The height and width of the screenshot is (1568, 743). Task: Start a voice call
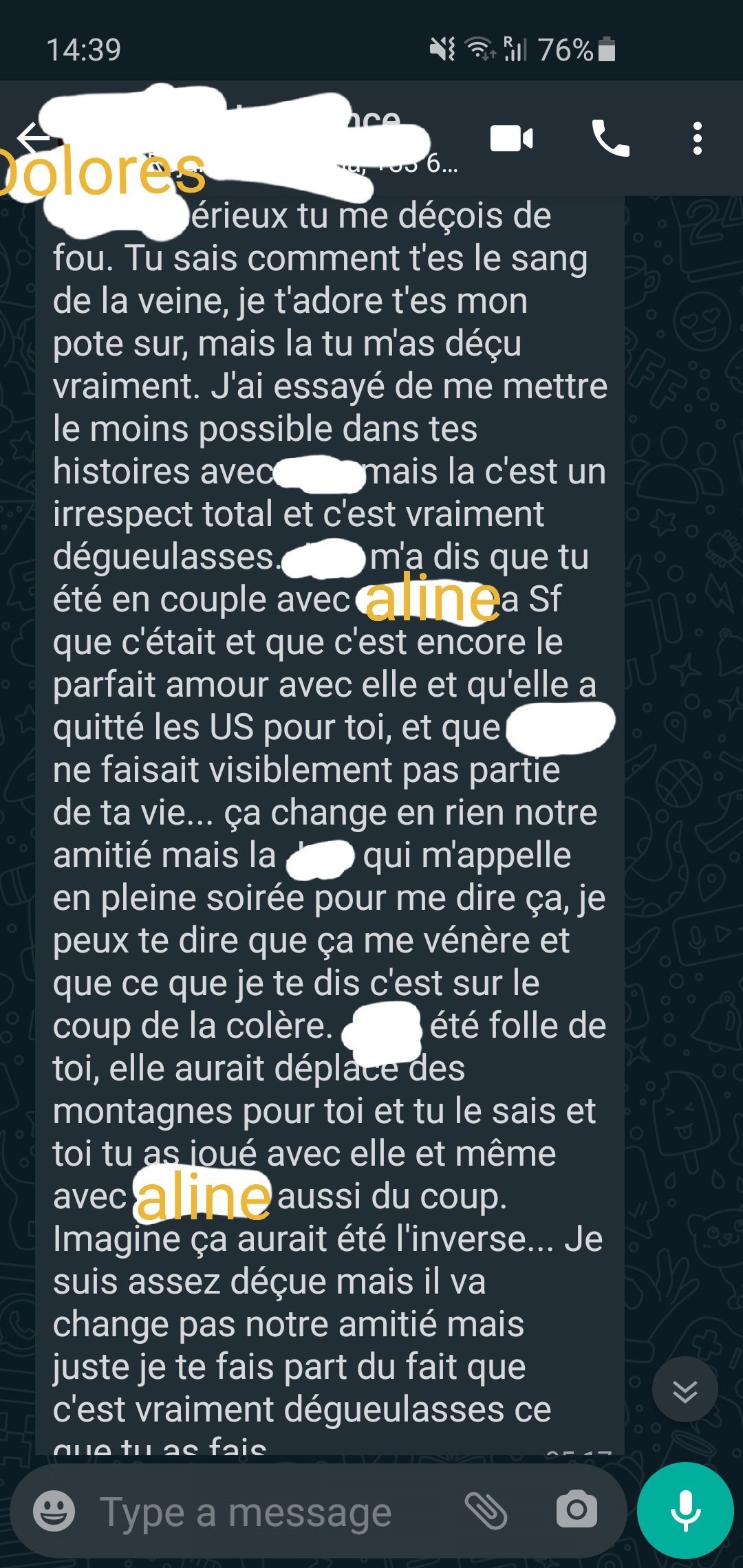pyautogui.click(x=610, y=138)
